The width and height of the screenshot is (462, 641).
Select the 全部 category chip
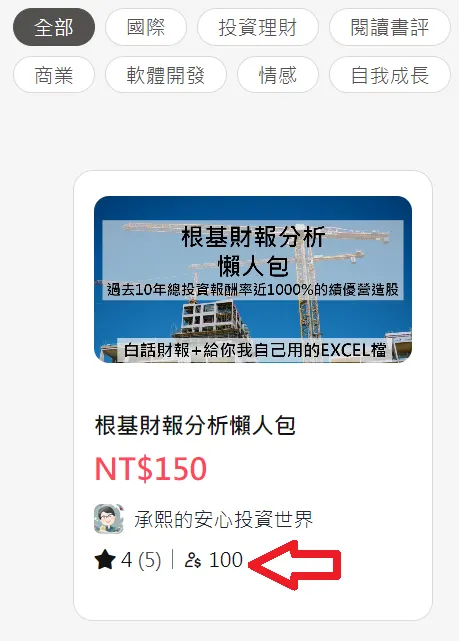pos(54,27)
